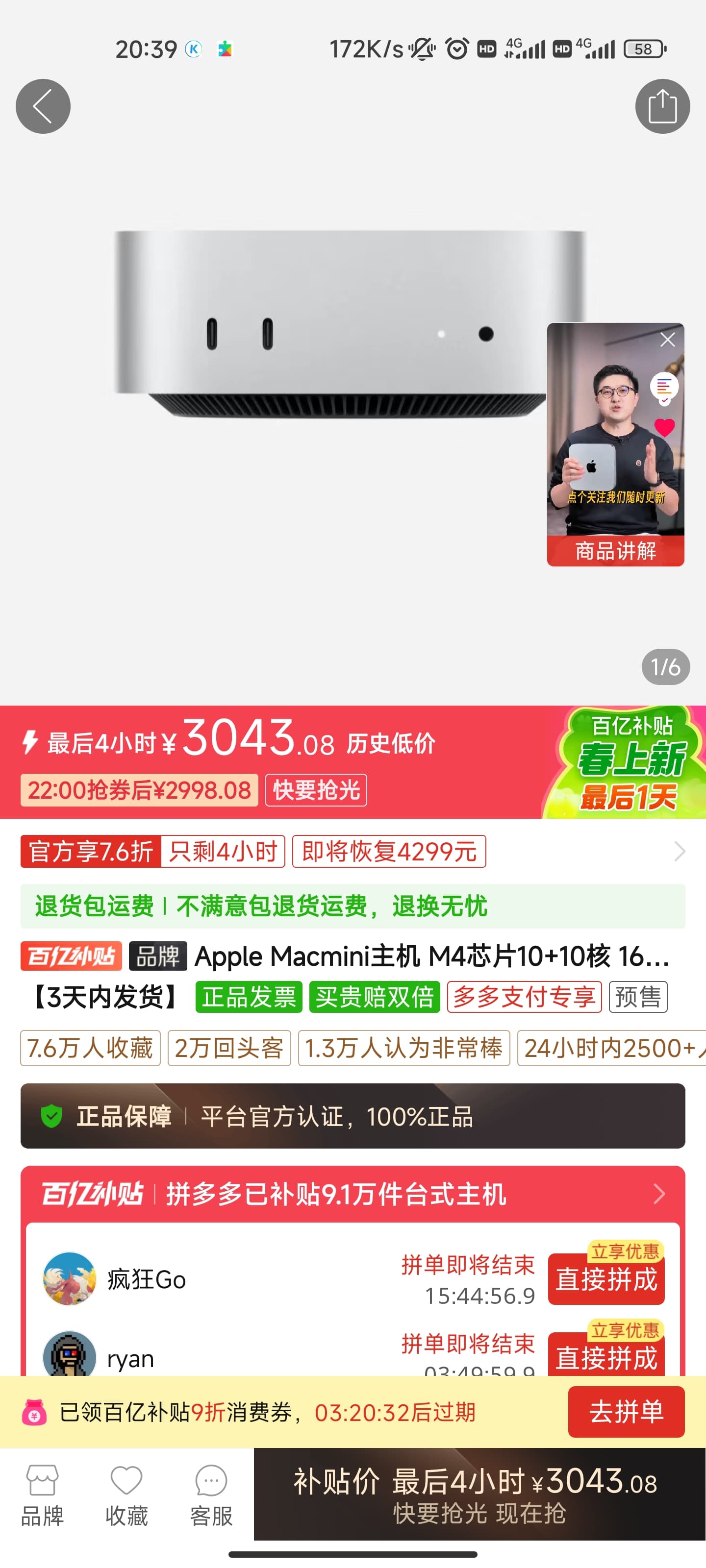Tap the 7.6万人收藏 tag
Viewport: 706px width, 1568px height.
[x=90, y=1048]
